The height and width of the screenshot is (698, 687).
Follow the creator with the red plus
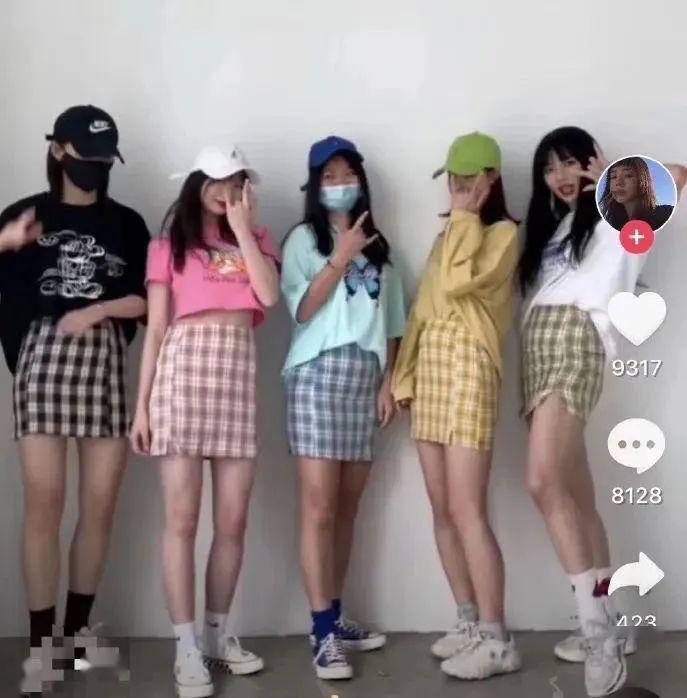(x=636, y=237)
